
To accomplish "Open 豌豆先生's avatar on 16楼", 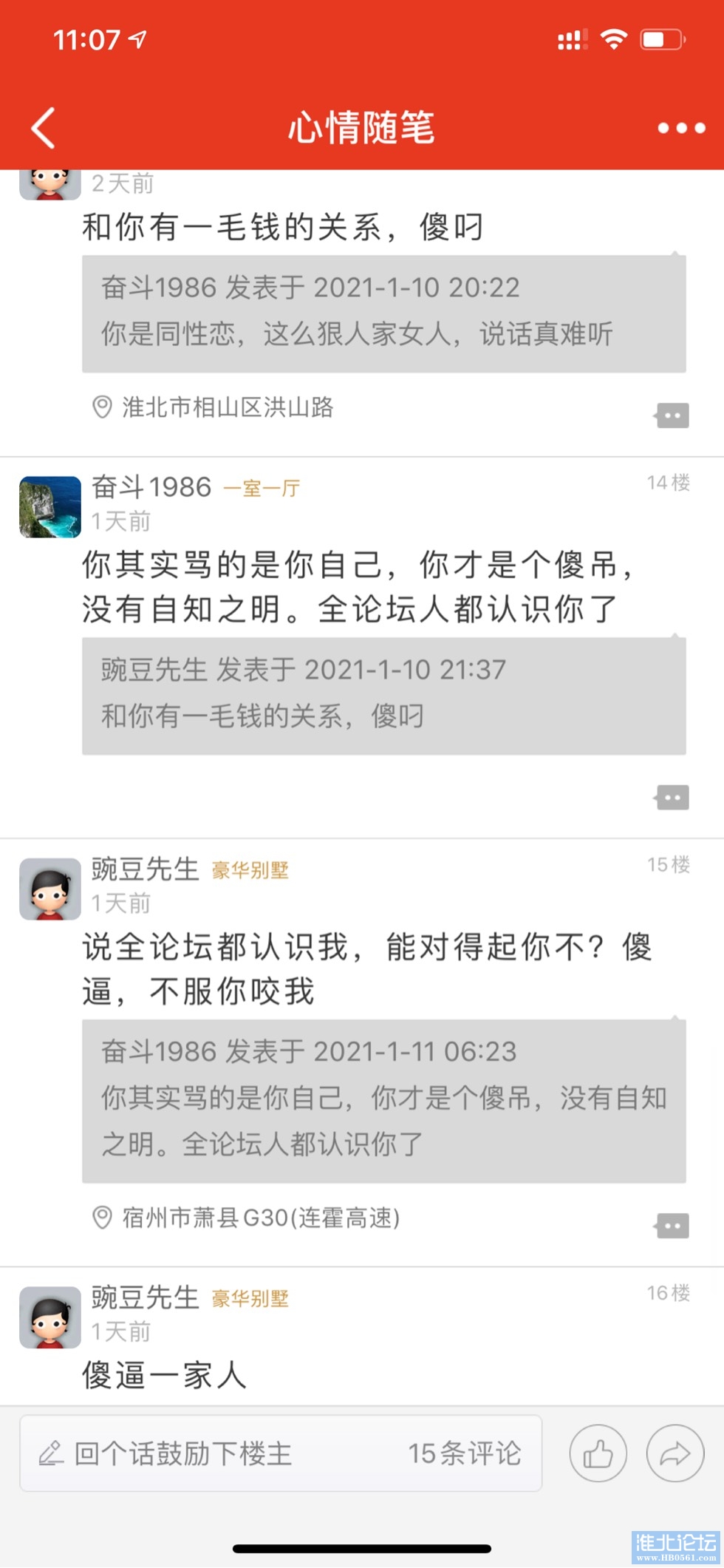I will point(50,1317).
